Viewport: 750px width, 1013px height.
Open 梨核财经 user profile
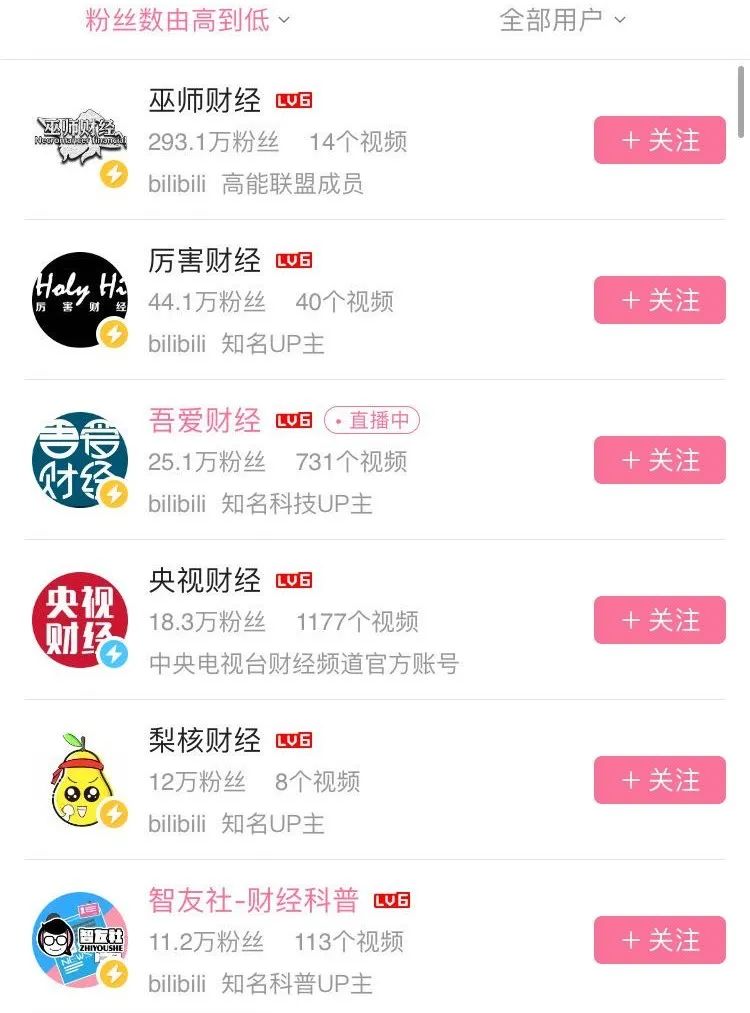pos(205,740)
